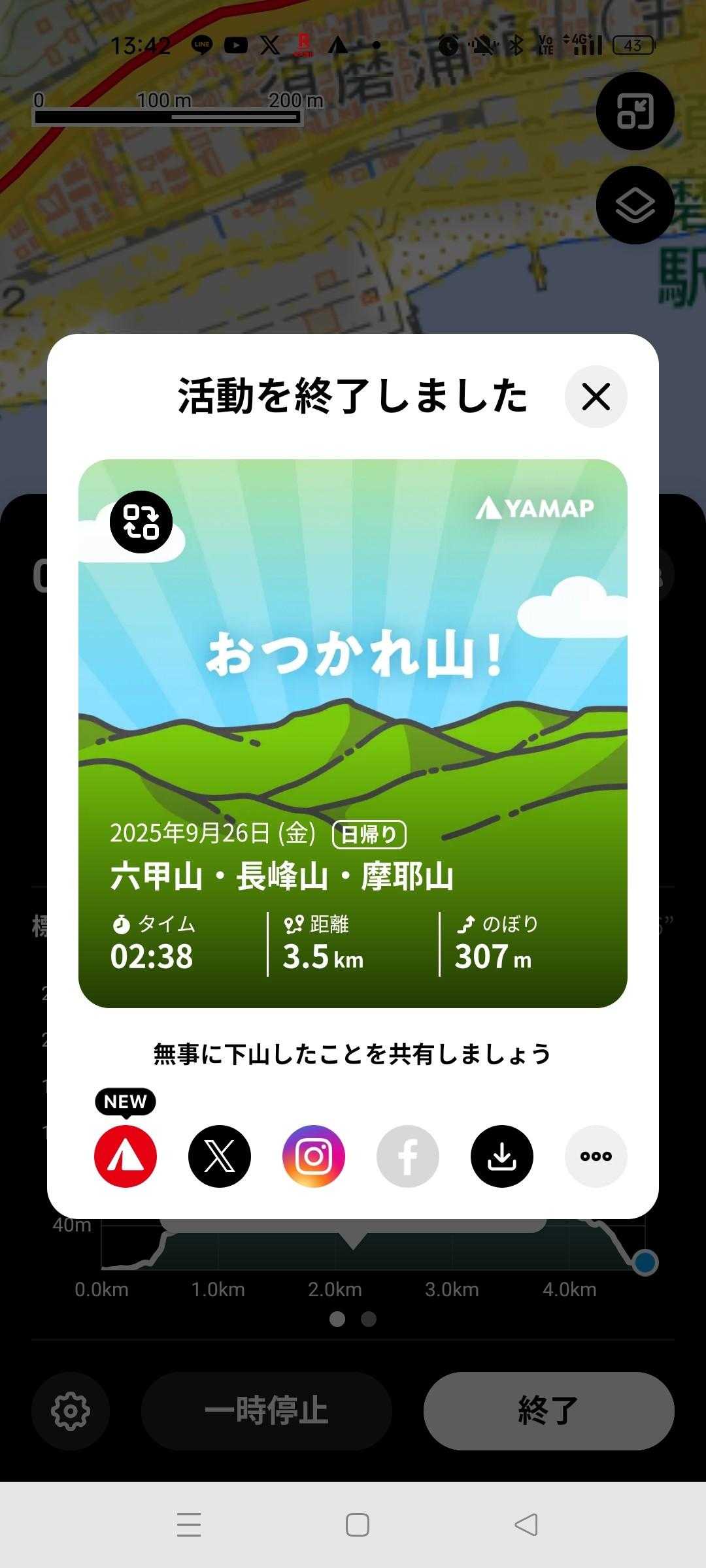706x1568 pixels.
Task: Close the activity finished dialog
Action: point(596,397)
